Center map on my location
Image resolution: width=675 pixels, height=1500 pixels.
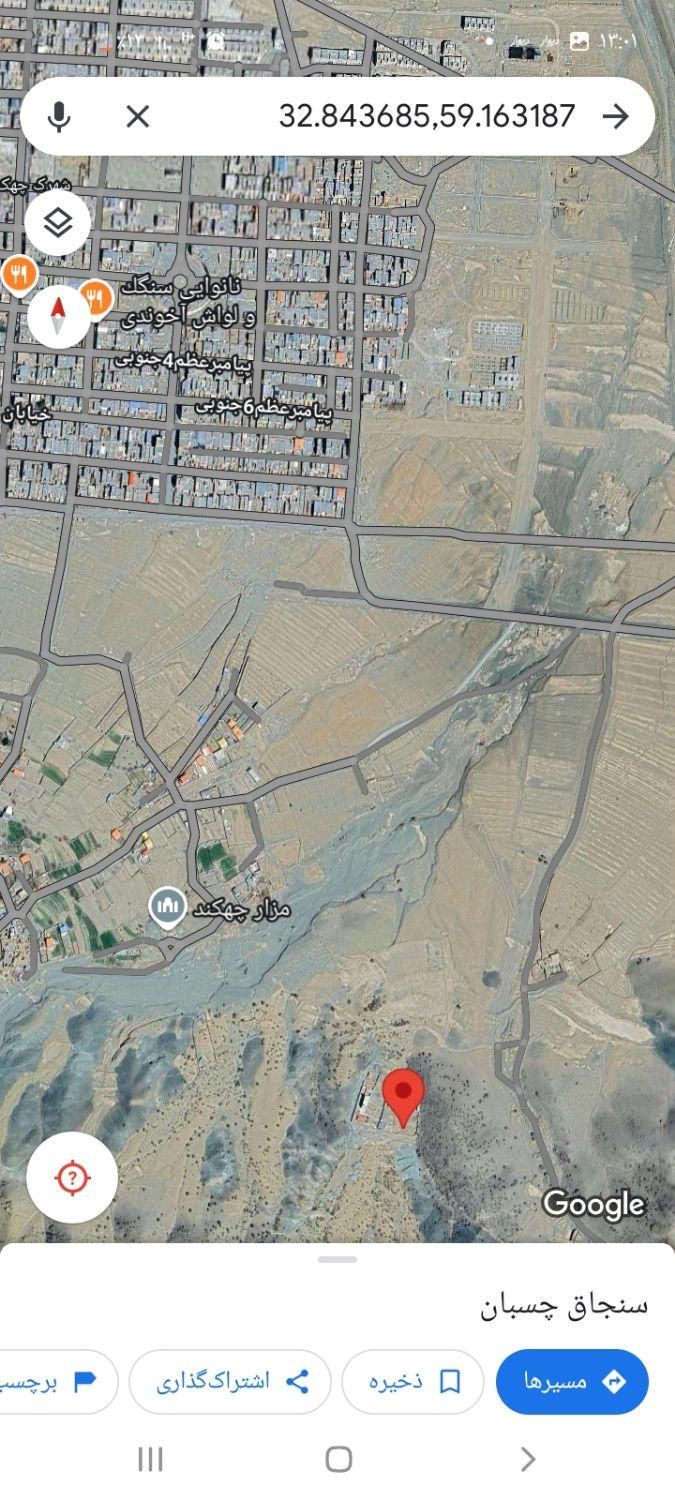click(x=72, y=1177)
